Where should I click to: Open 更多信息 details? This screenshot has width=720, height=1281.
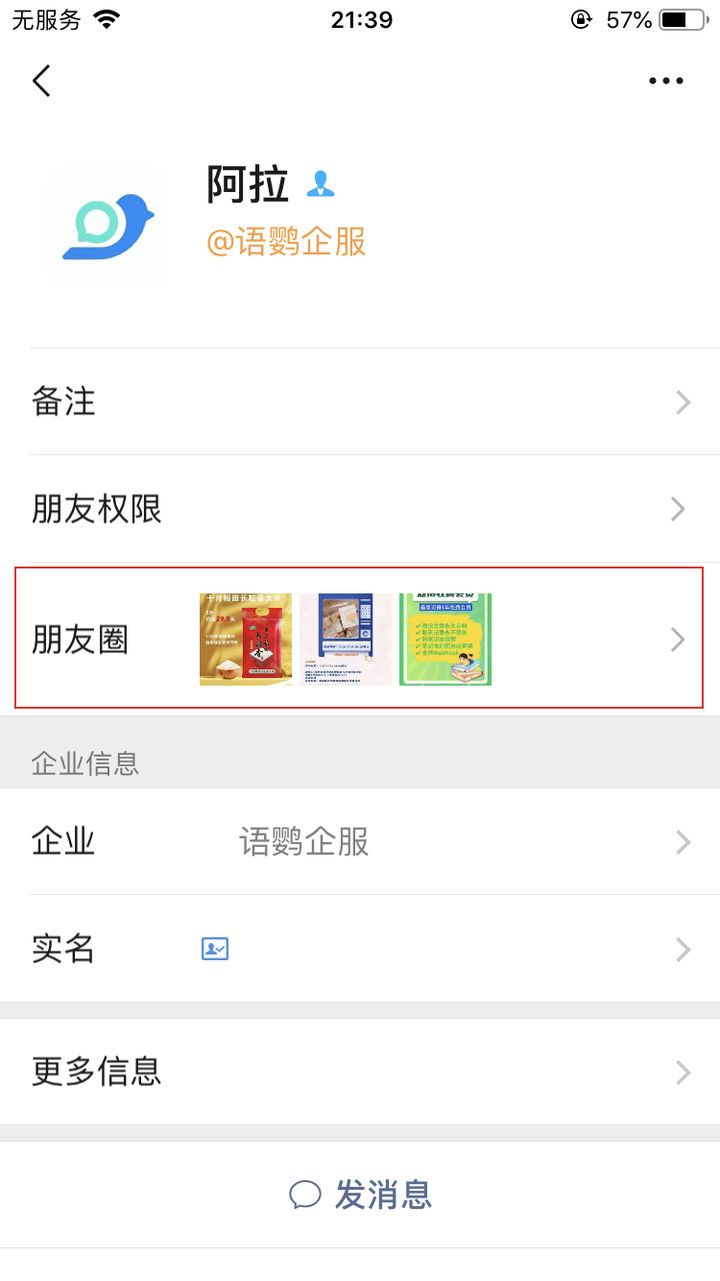(x=360, y=1072)
